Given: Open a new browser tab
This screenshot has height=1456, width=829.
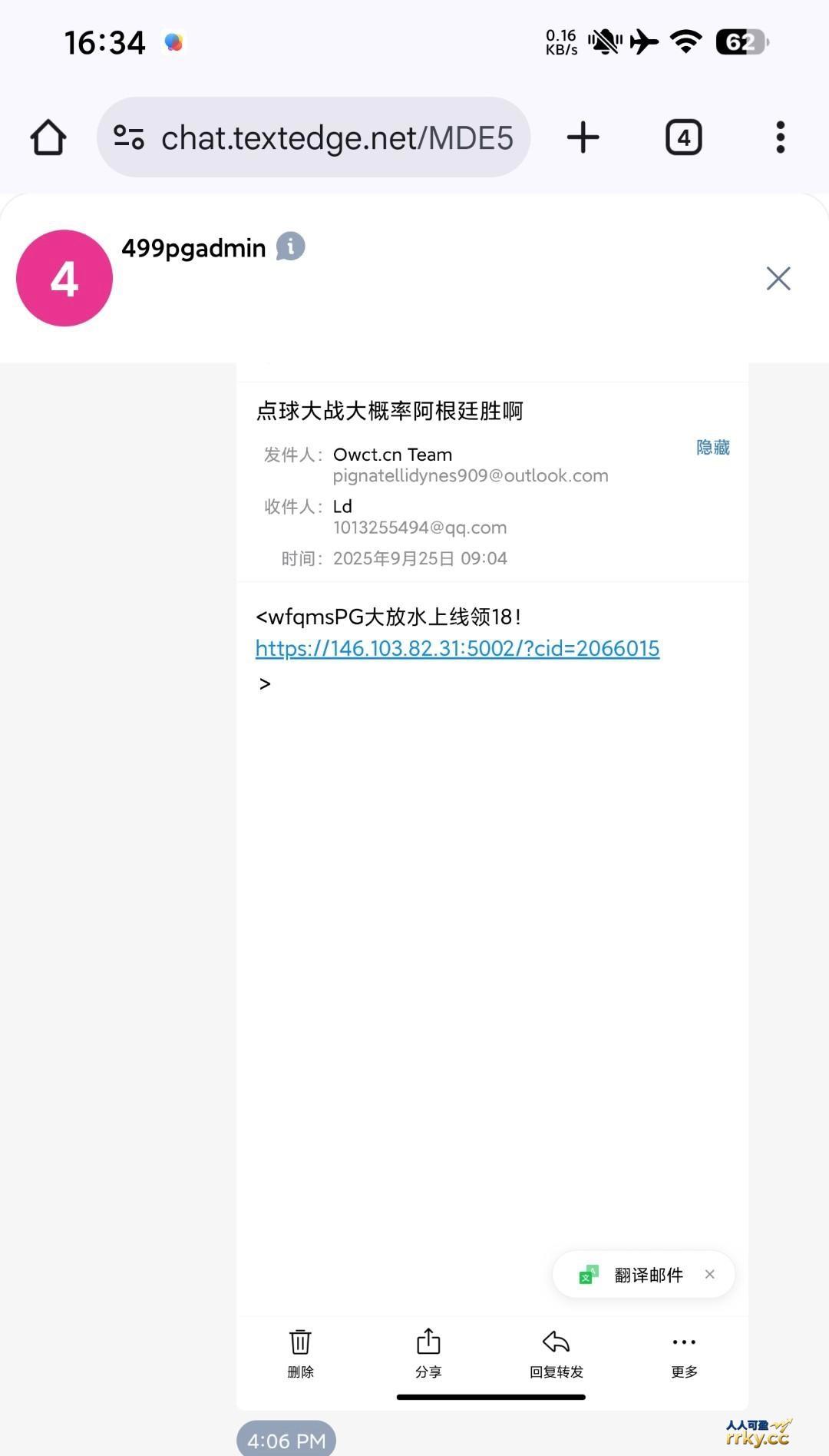Looking at the screenshot, I should click(x=583, y=138).
